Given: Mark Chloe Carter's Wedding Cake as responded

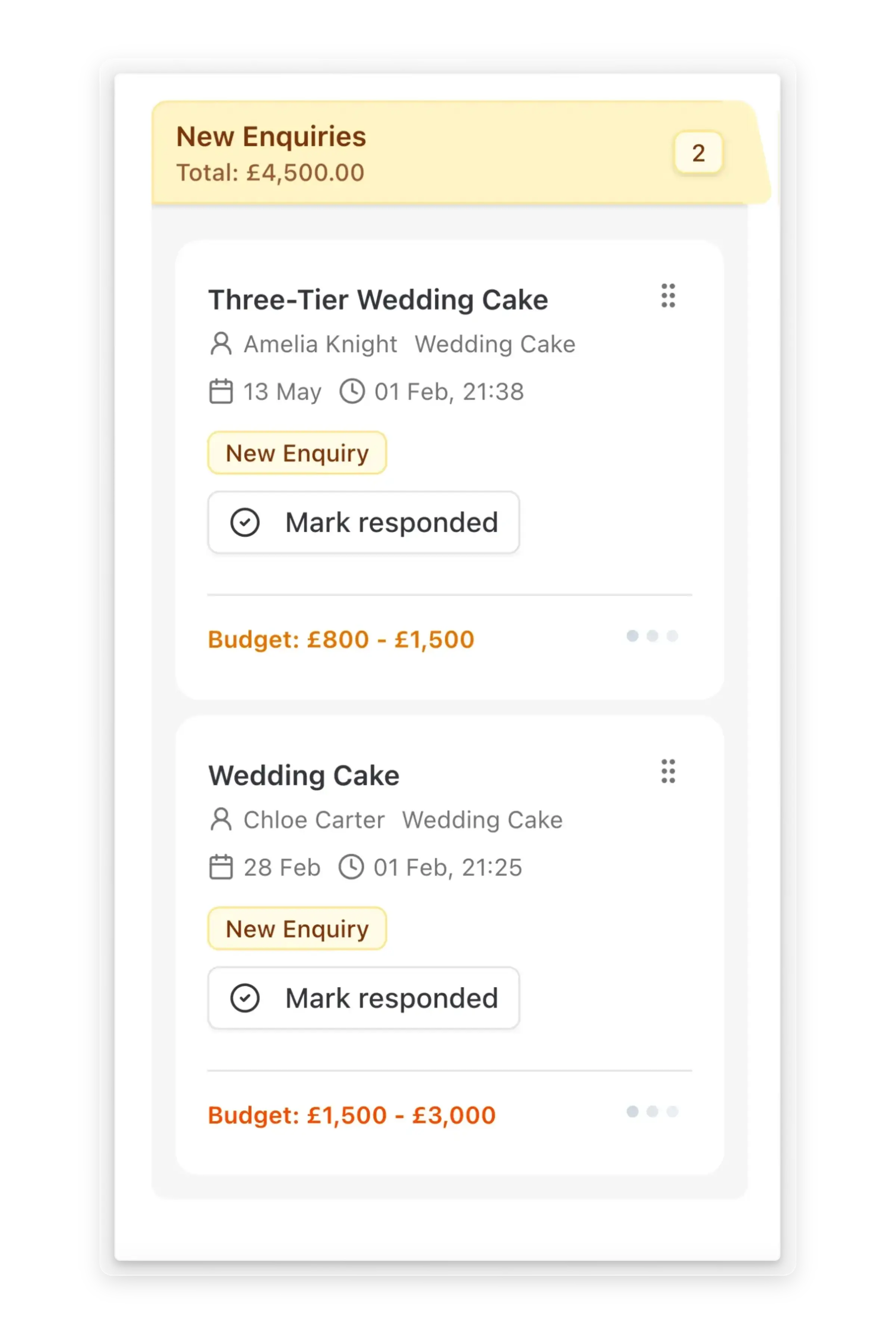Looking at the screenshot, I should coord(363,998).
